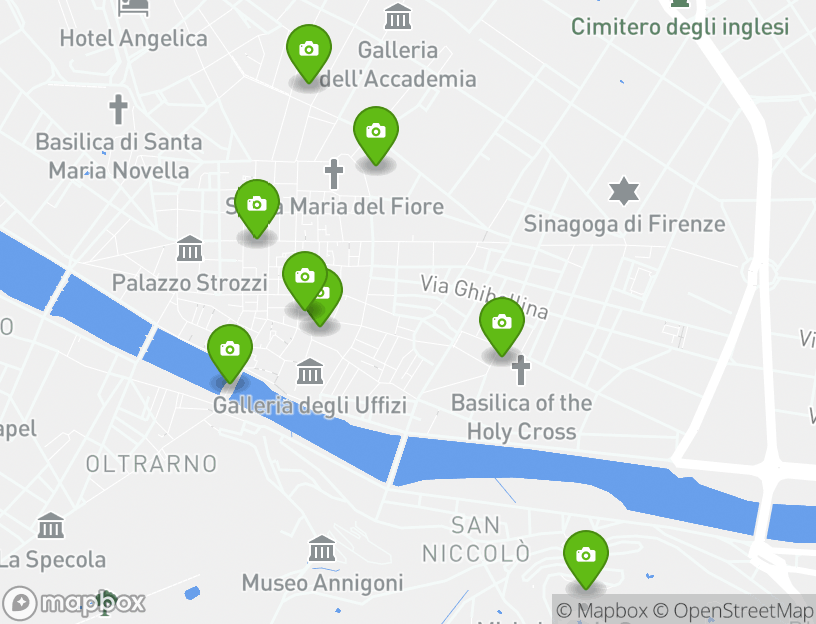This screenshot has height=624, width=816.
Task: Open the camera pin beside Basilica of the Holy Cross
Action: [502, 323]
